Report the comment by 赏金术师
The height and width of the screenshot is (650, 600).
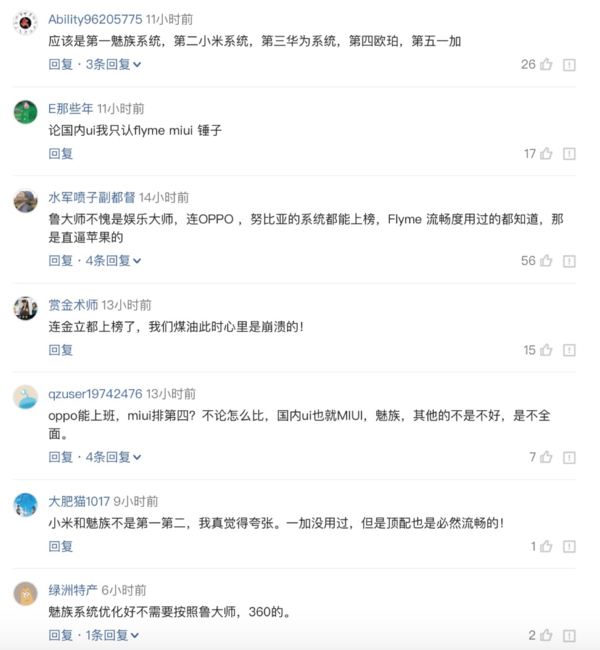coord(569,350)
